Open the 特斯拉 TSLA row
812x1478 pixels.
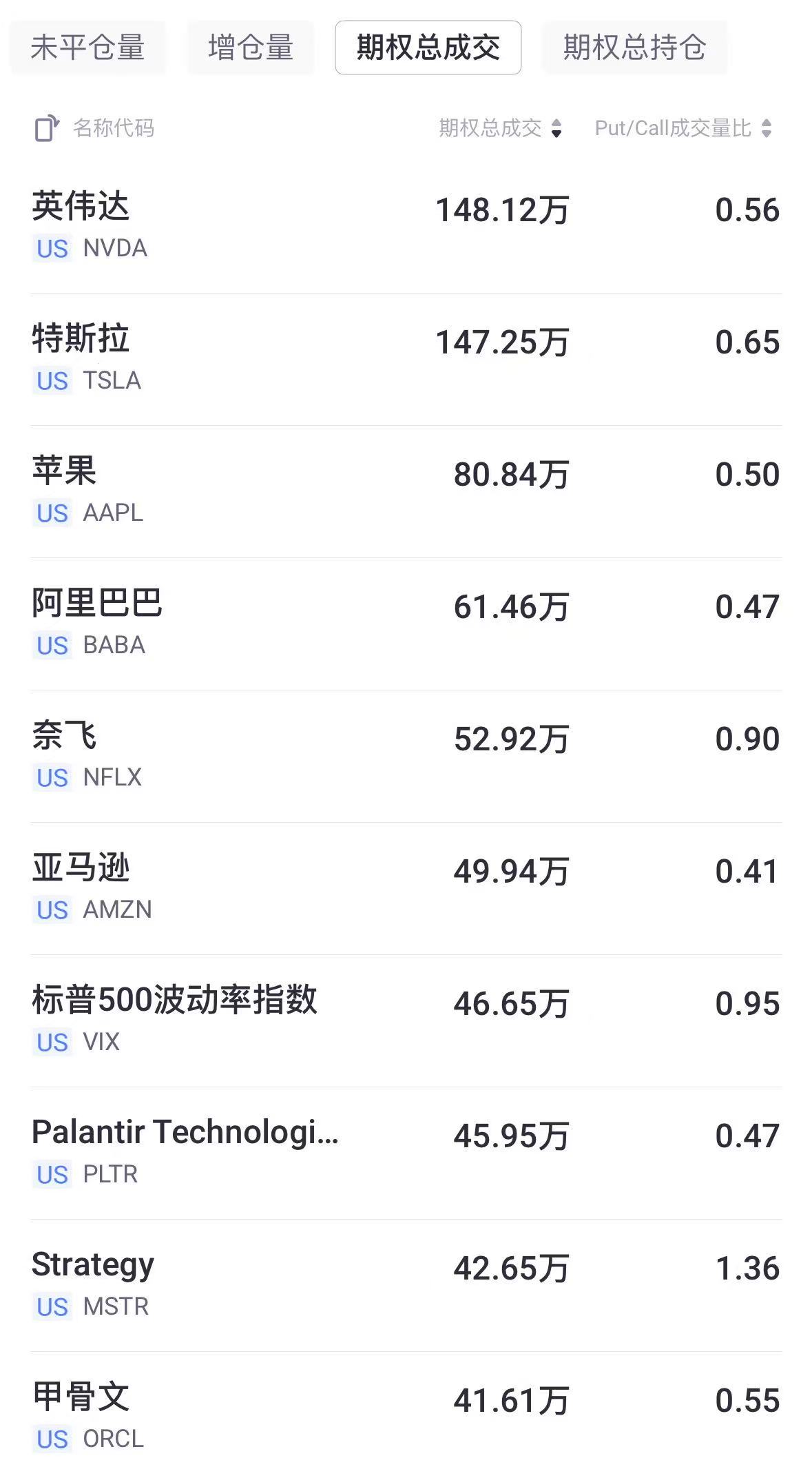pos(406,358)
